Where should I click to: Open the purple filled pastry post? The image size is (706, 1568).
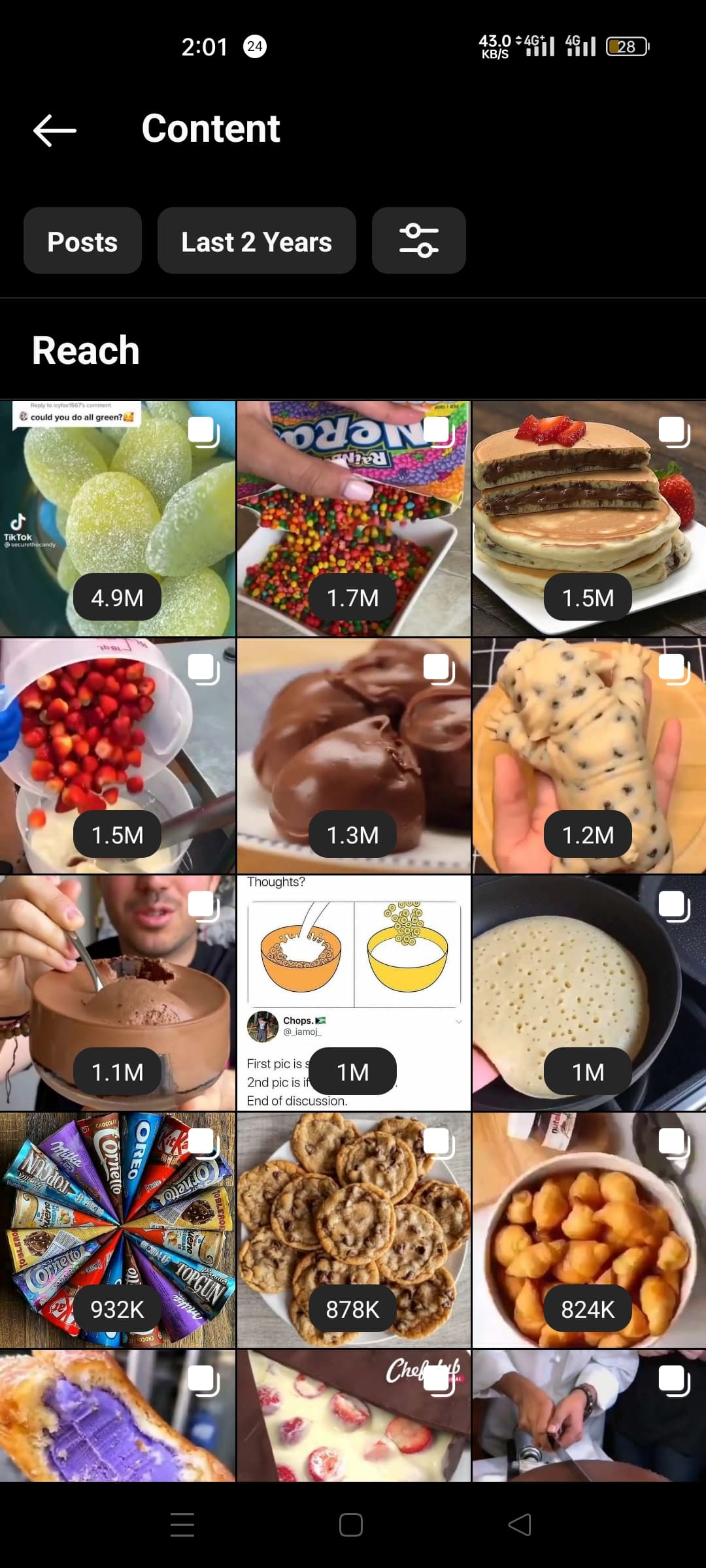[118, 1416]
